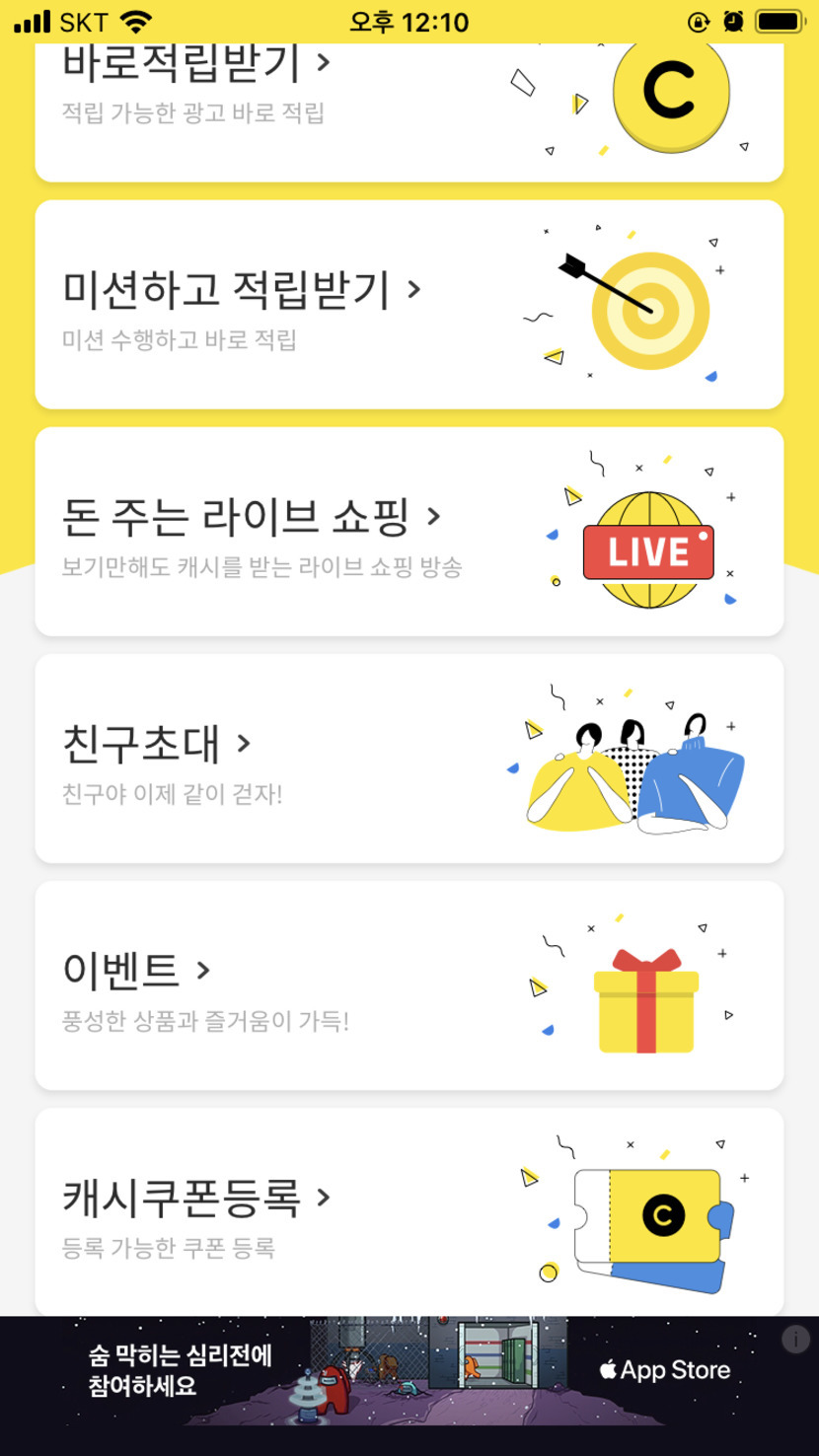
Task: Open 돈 주는 라이브 쇼핑
Action: (x=409, y=532)
